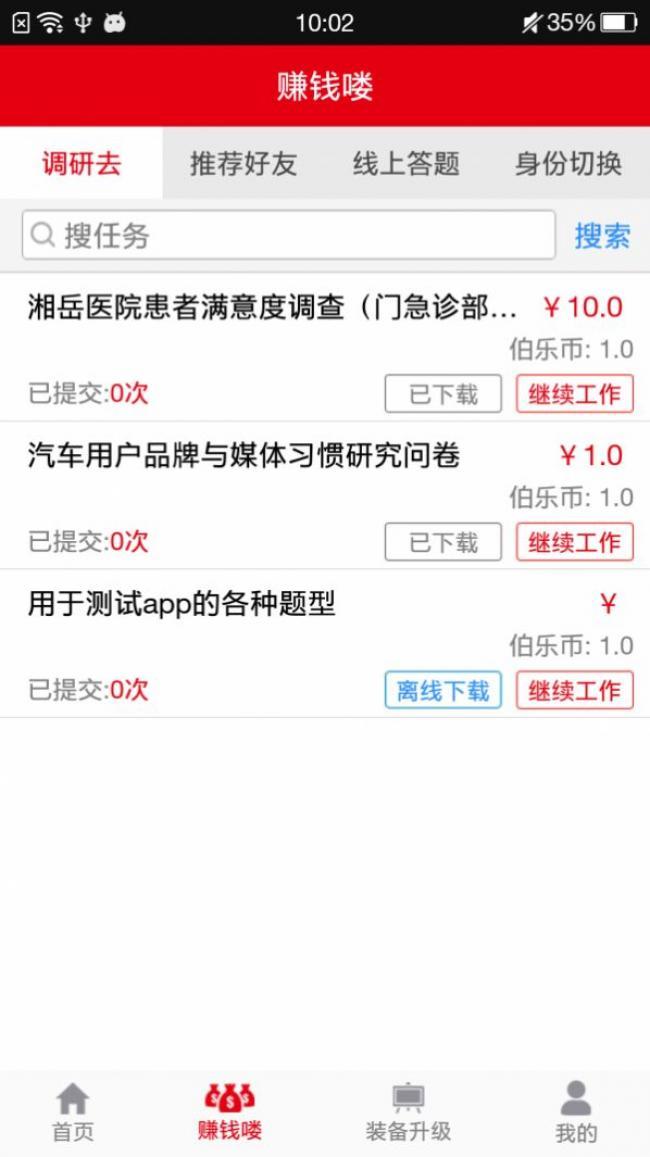Go to the 首页 home tab
The width and height of the screenshot is (650, 1157).
[72, 1113]
